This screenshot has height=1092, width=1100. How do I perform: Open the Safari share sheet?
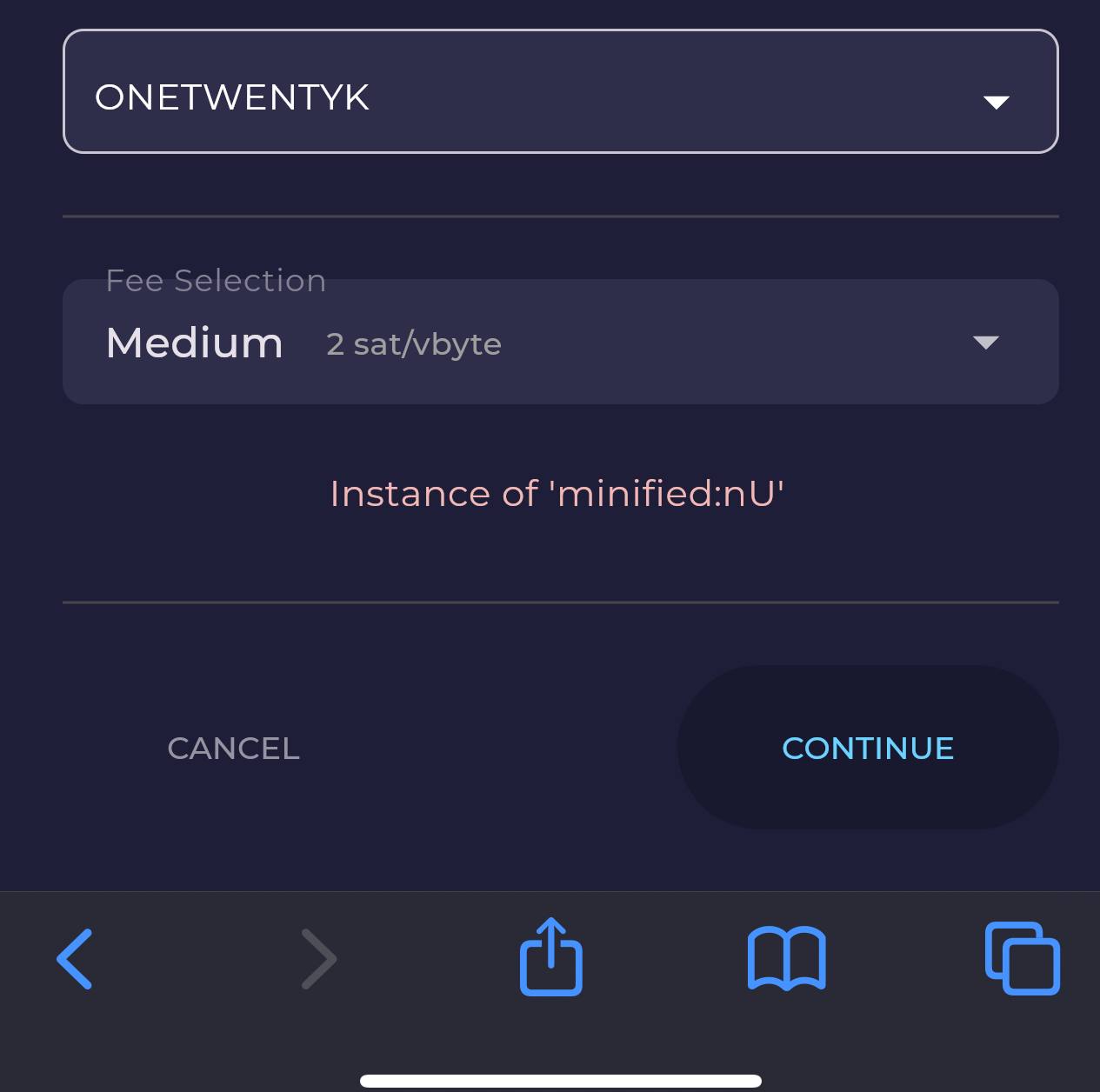(550, 957)
